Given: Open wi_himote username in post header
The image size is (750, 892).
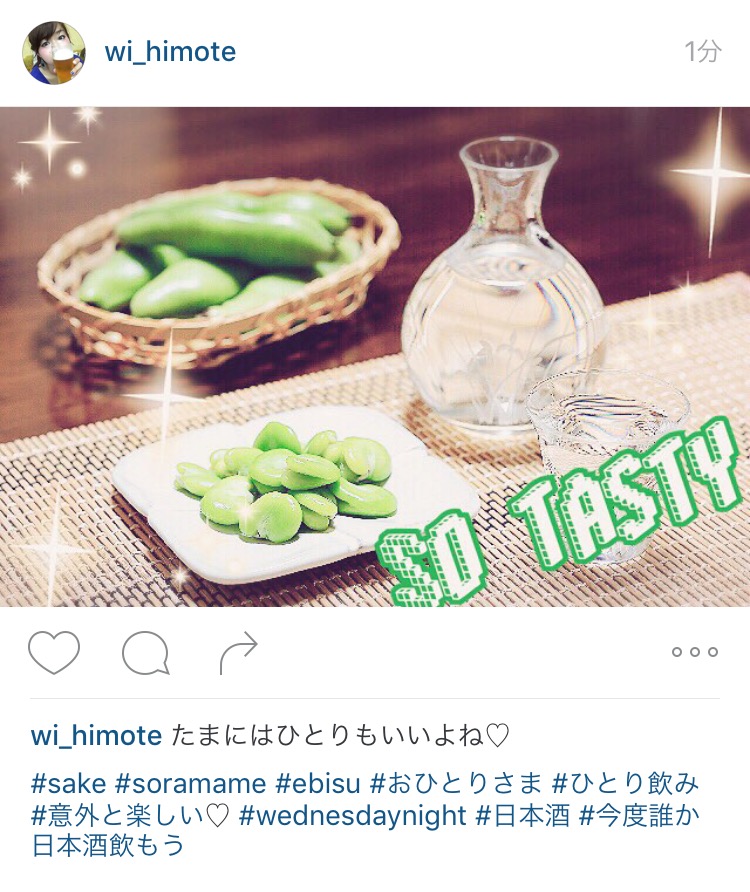Looking at the screenshot, I should (171, 52).
